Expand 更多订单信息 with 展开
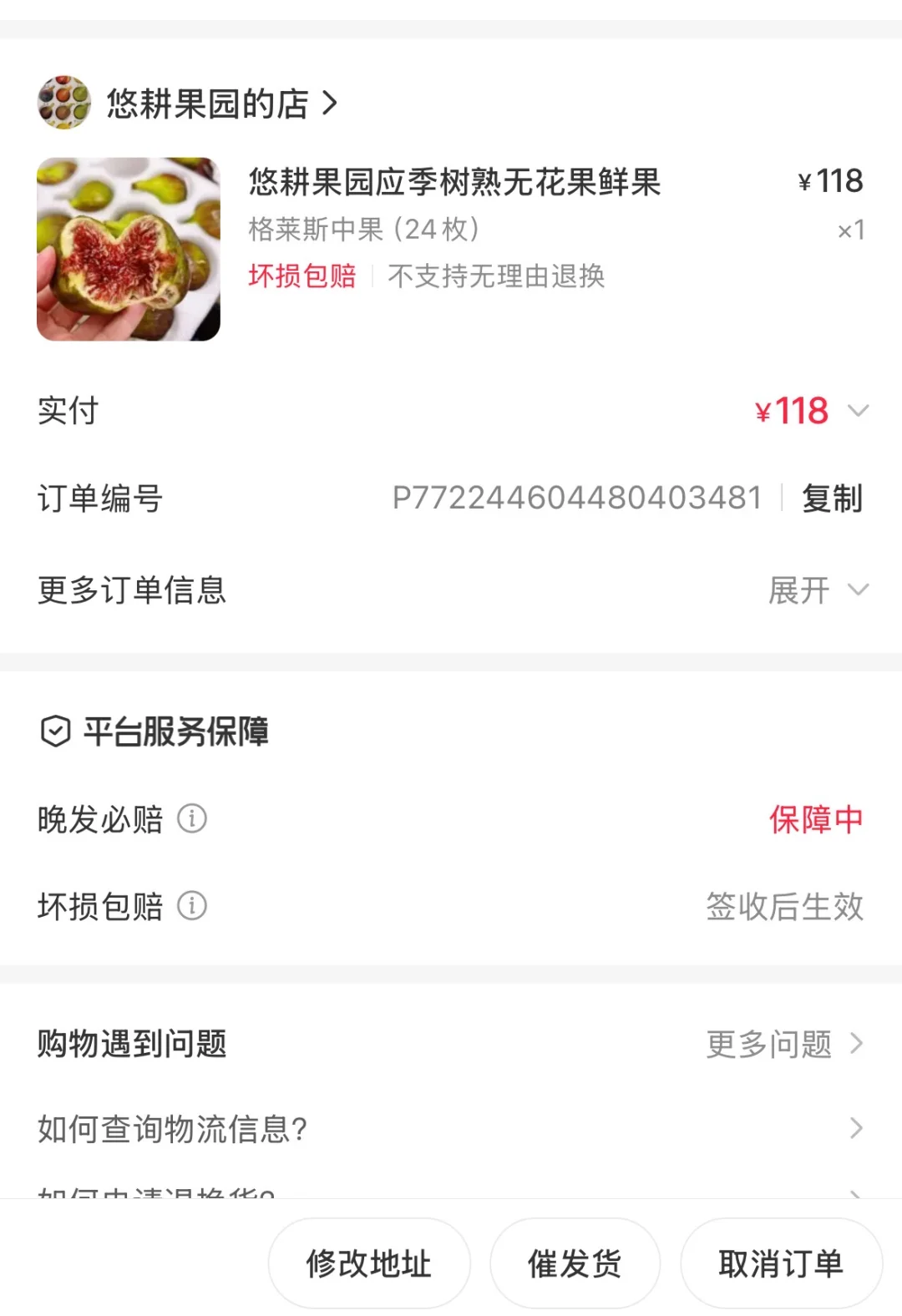Viewport: 902px width, 1316px height. point(818,590)
